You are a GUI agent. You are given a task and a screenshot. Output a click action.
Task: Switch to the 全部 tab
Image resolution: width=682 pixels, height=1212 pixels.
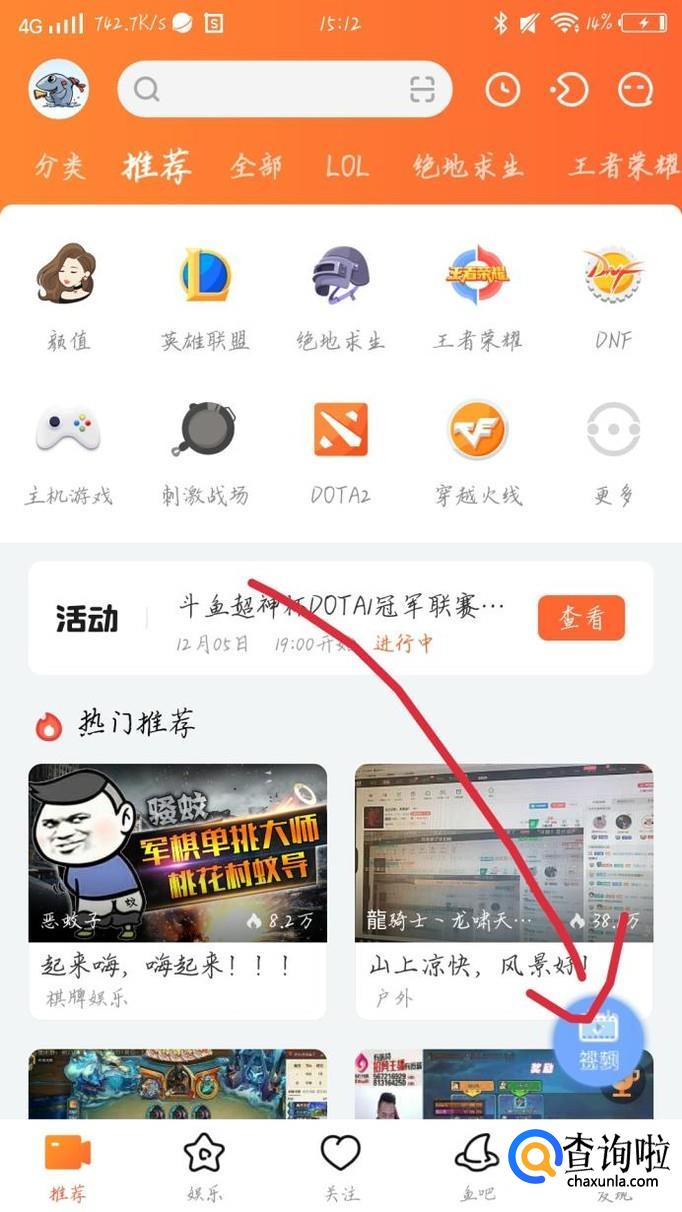coord(256,166)
